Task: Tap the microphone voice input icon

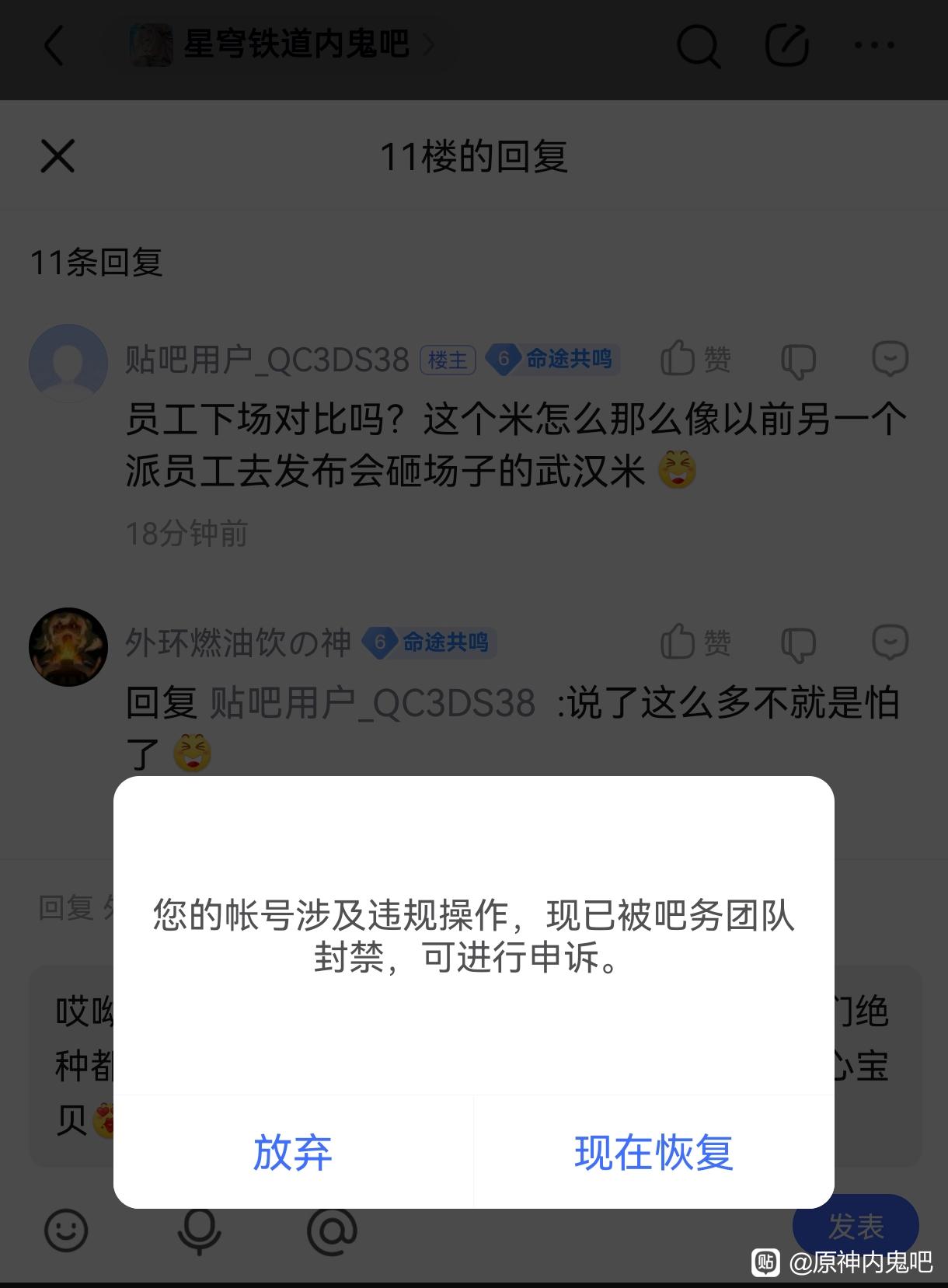Action: point(199,1231)
